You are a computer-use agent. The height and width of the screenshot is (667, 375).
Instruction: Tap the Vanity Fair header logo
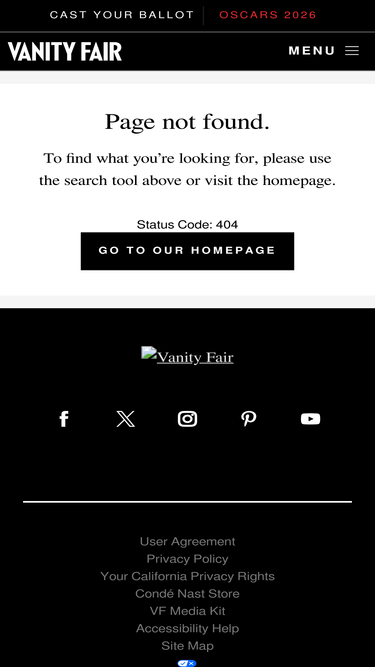point(65,51)
